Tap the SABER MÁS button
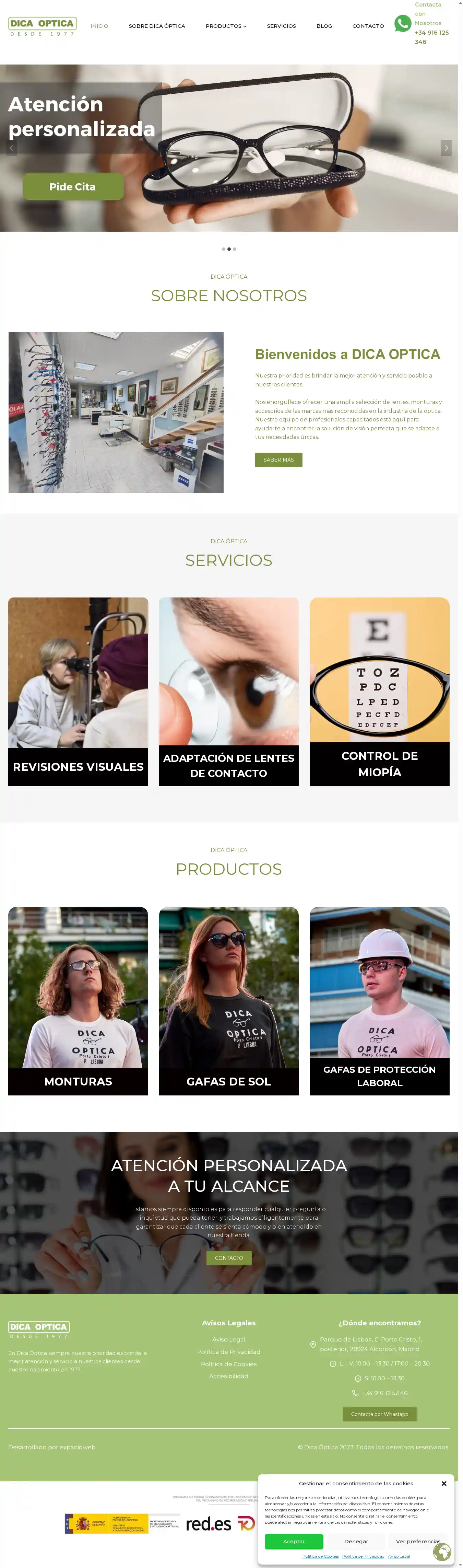463x1568 pixels. (278, 460)
